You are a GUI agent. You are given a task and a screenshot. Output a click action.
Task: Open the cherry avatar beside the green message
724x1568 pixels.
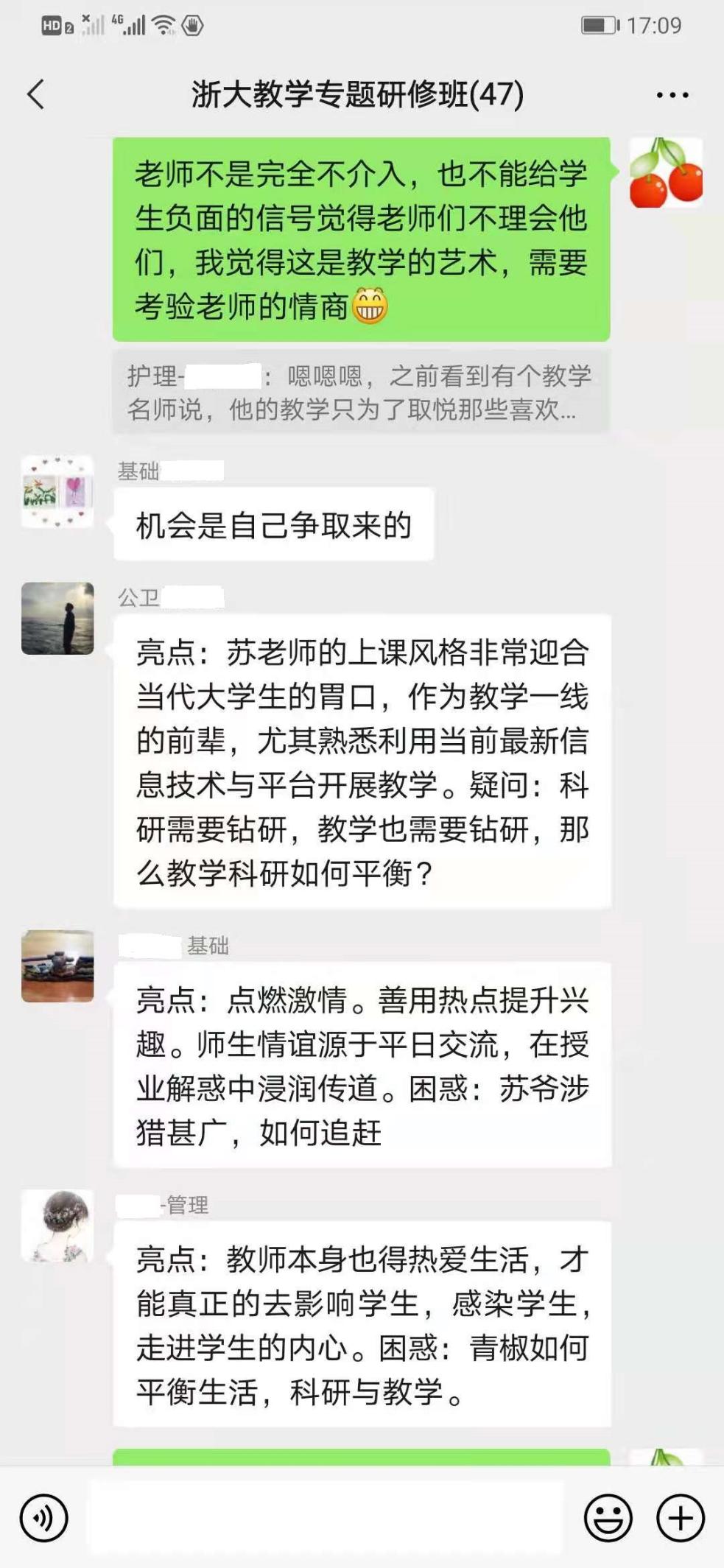pyautogui.click(x=666, y=173)
